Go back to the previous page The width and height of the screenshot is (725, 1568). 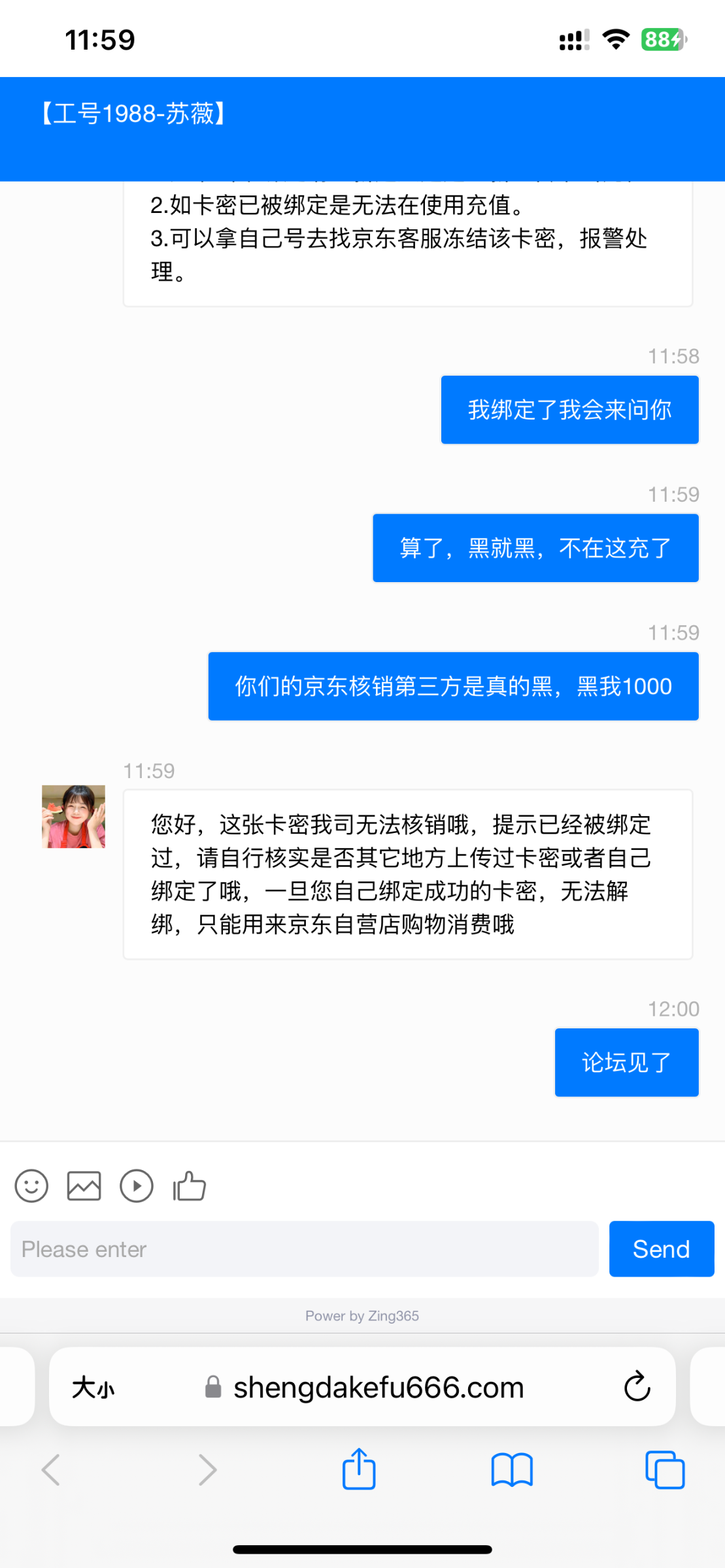pos(51,1470)
